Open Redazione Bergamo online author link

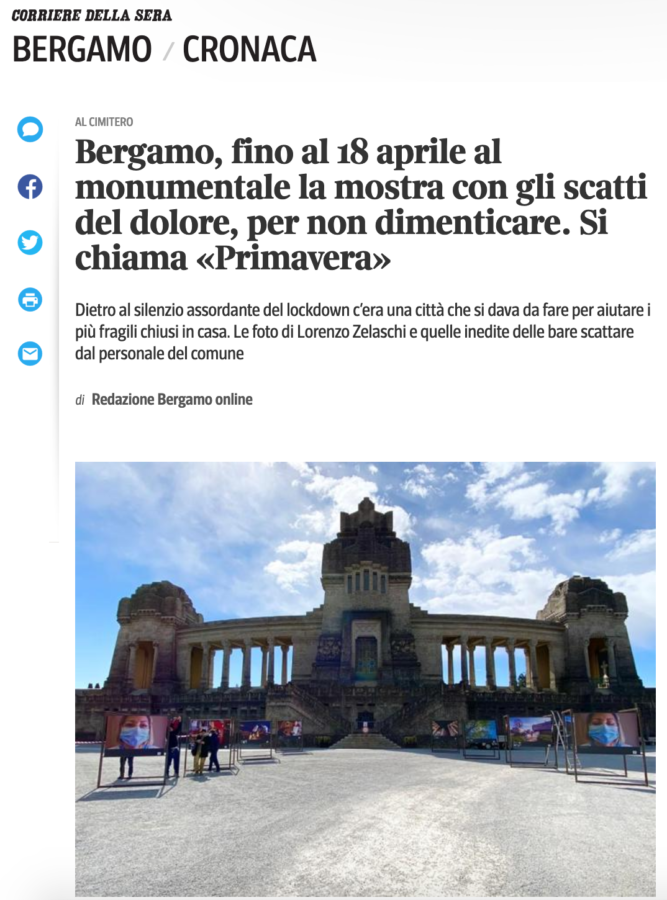point(172,400)
